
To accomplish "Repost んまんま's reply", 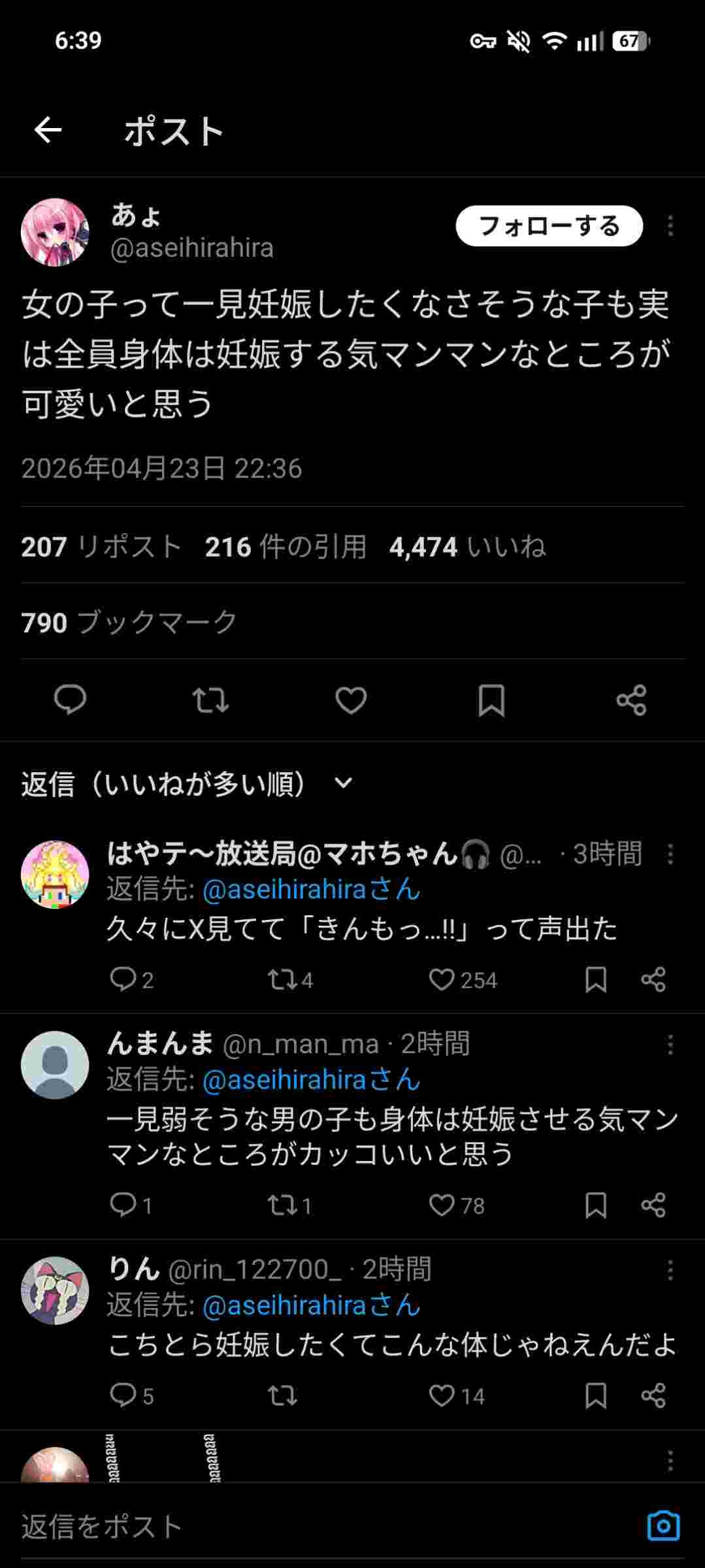I will 282,1205.
